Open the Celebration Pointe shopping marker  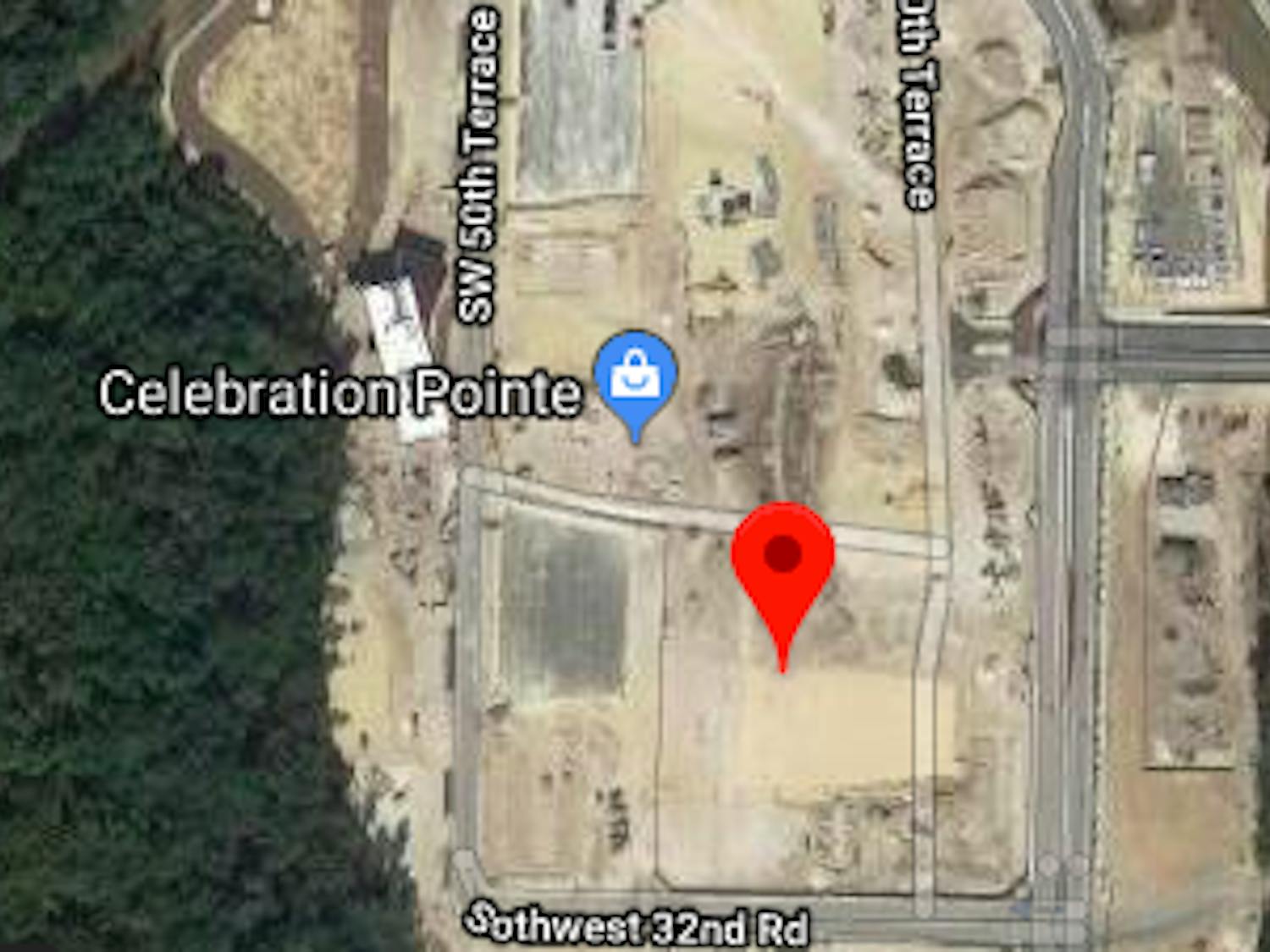coord(635,376)
